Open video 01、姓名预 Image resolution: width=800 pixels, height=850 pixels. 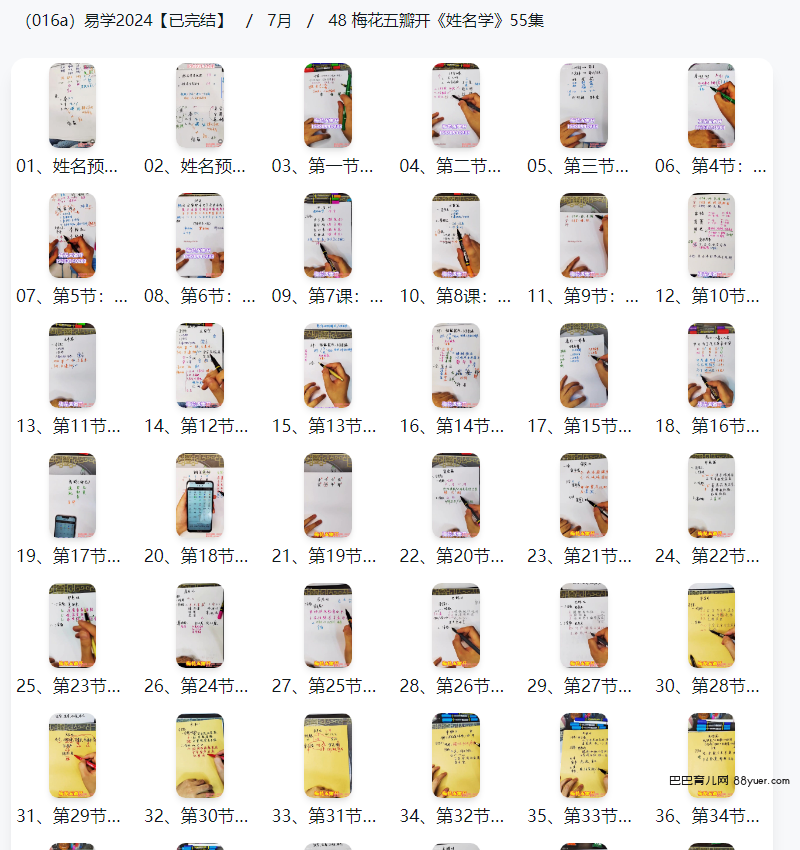tap(72, 106)
